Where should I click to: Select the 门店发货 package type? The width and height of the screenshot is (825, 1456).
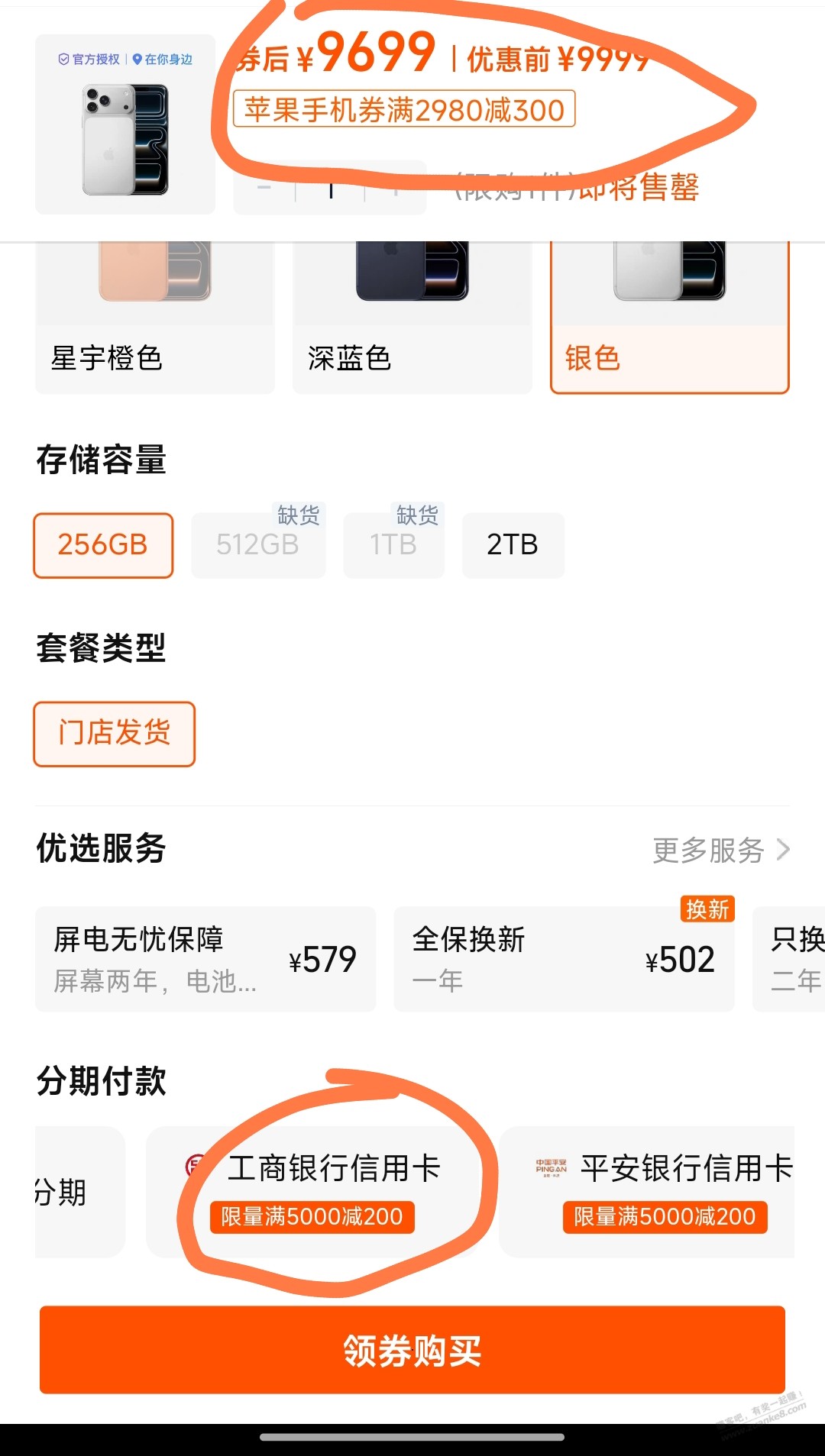point(115,734)
